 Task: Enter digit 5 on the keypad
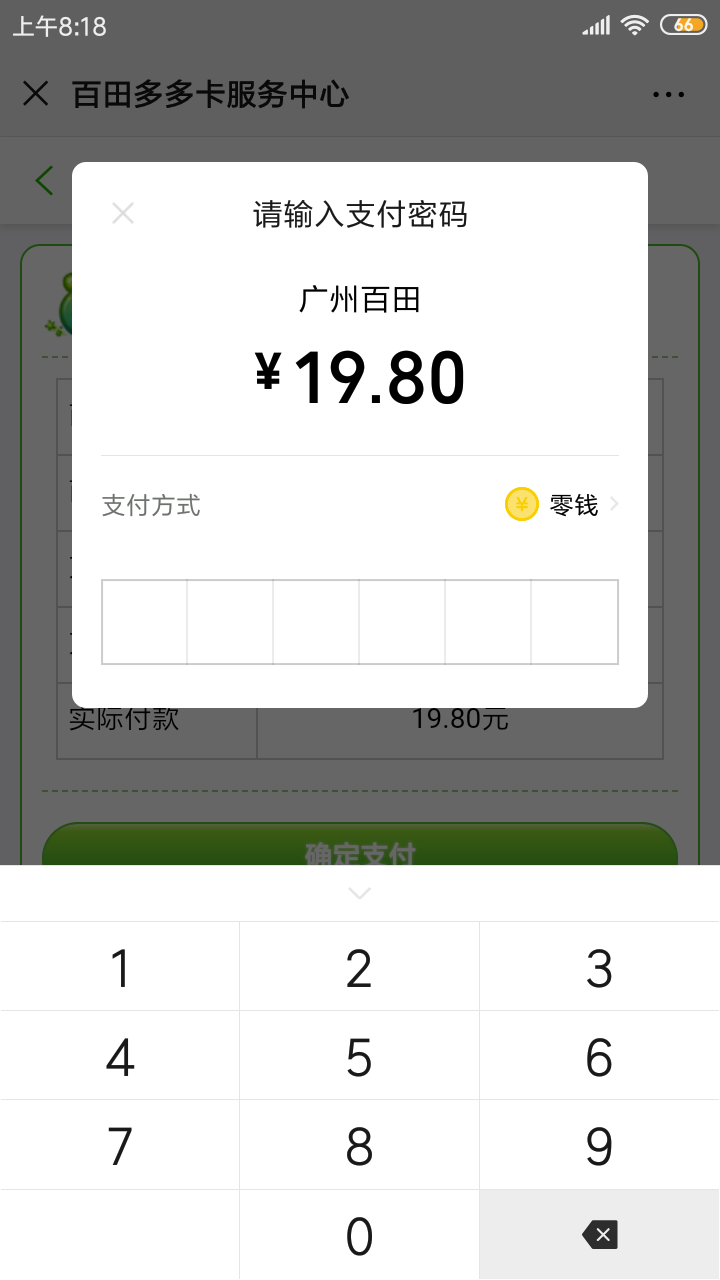(360, 1056)
